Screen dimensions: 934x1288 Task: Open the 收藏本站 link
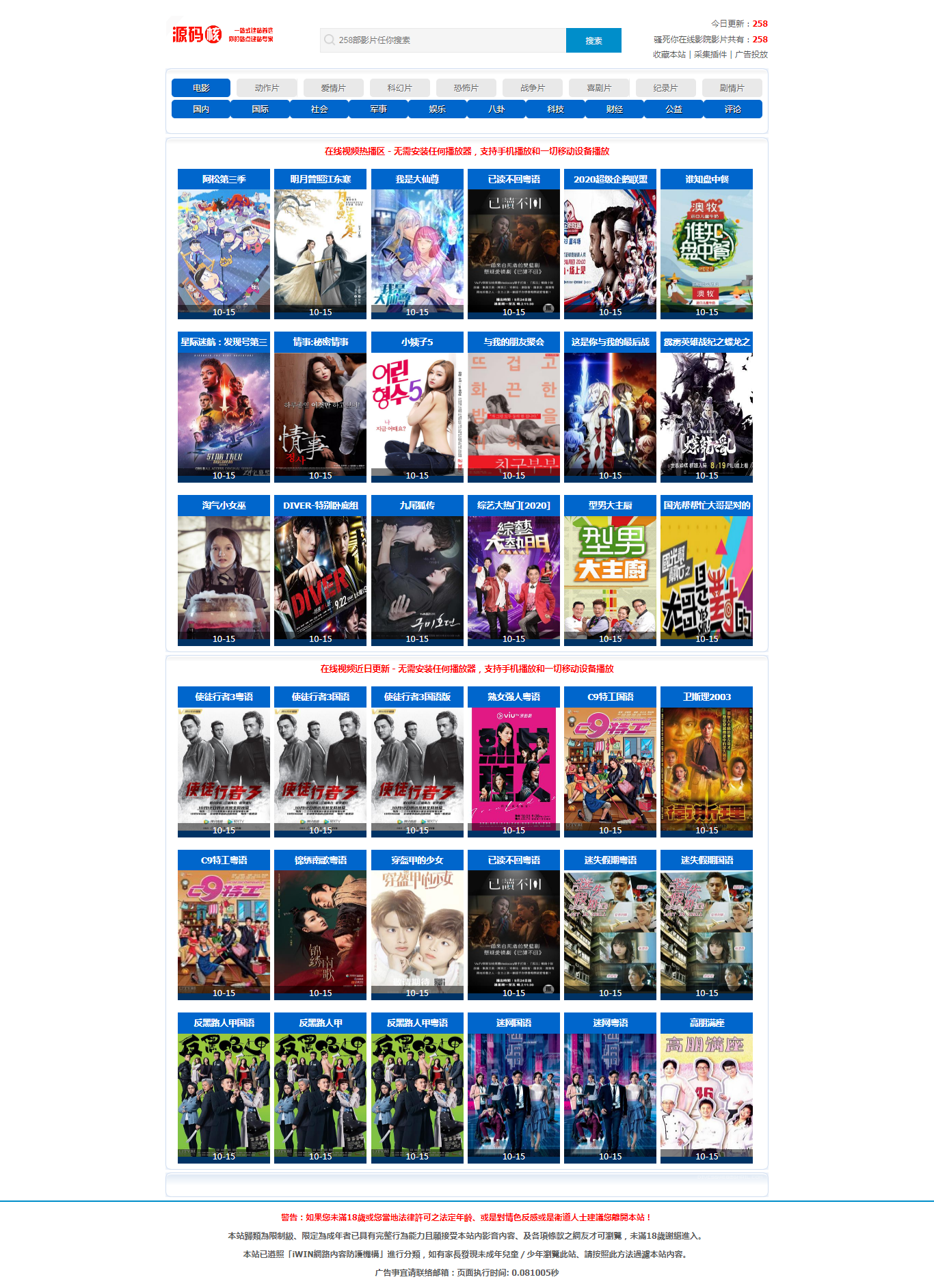tap(669, 55)
